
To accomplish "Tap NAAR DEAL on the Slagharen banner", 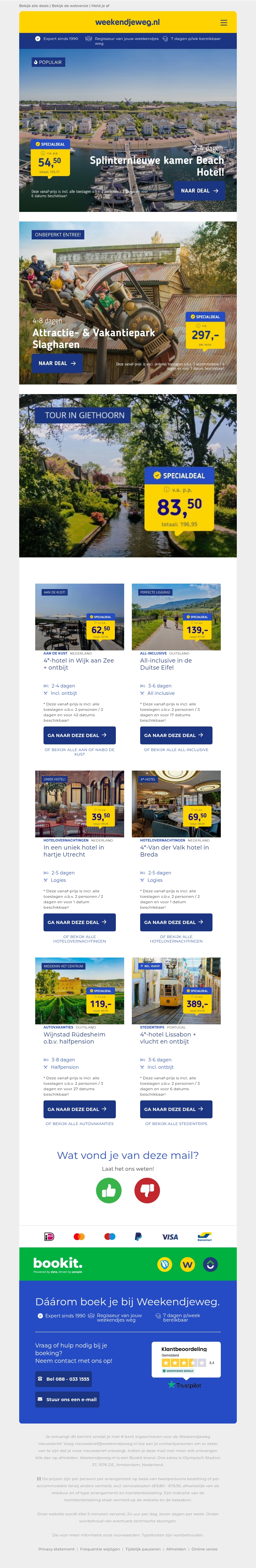I will (x=57, y=363).
